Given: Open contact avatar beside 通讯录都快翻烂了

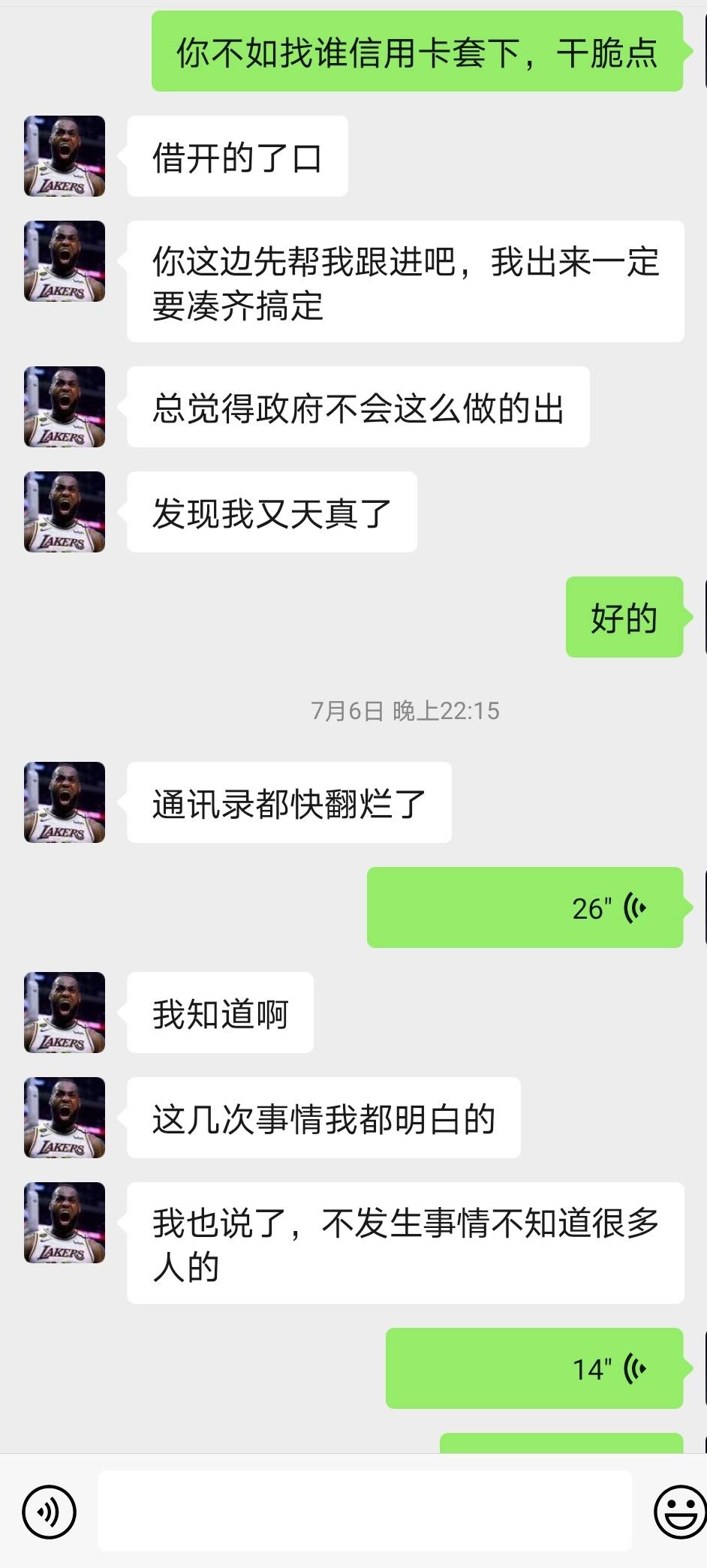Looking at the screenshot, I should 65,802.
